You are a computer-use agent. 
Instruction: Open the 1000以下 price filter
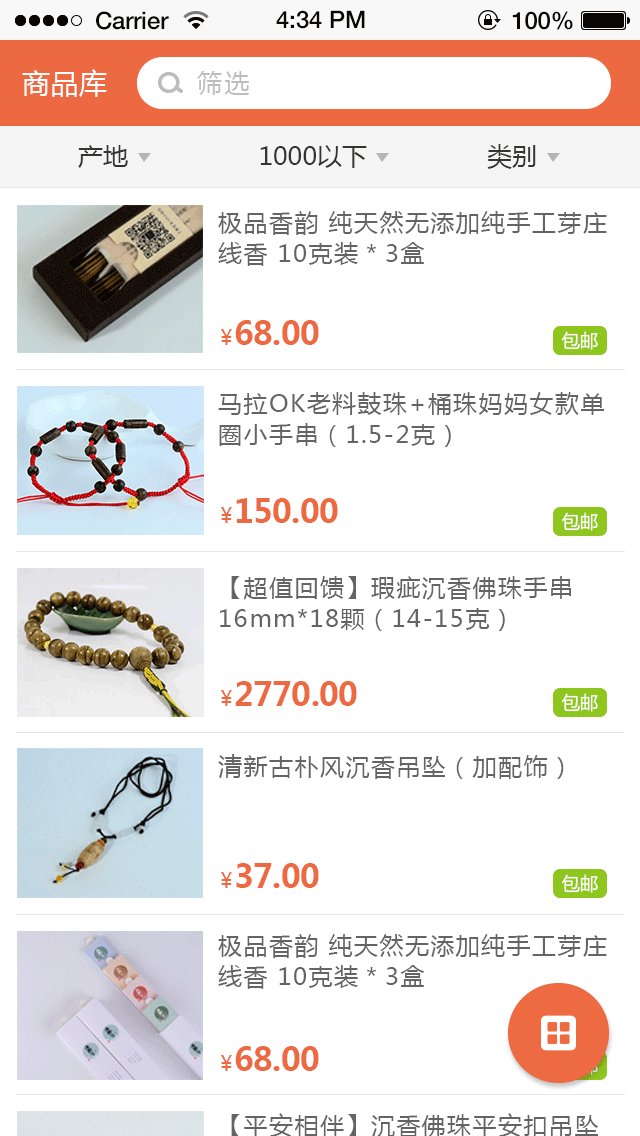pyautogui.click(x=322, y=157)
